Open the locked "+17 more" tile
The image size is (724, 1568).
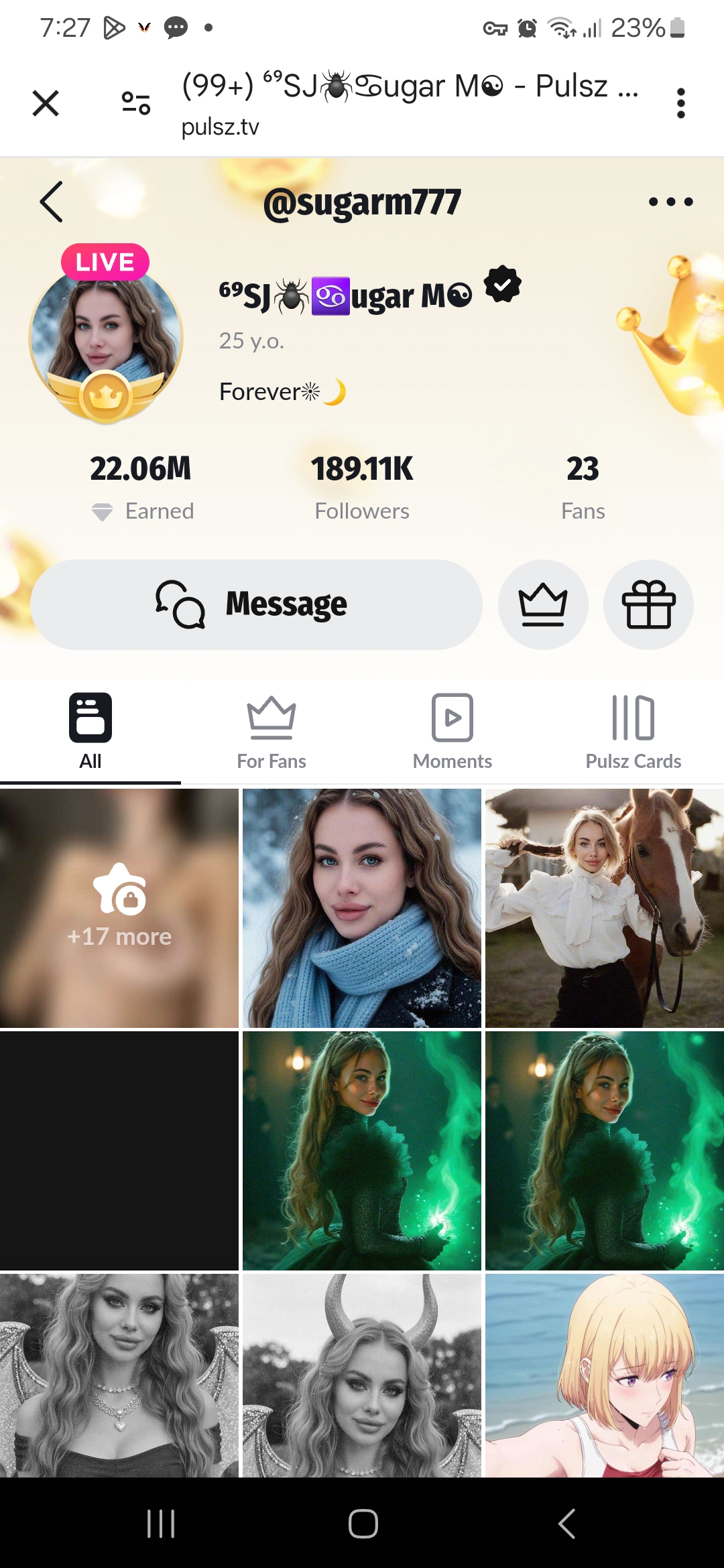(x=119, y=908)
